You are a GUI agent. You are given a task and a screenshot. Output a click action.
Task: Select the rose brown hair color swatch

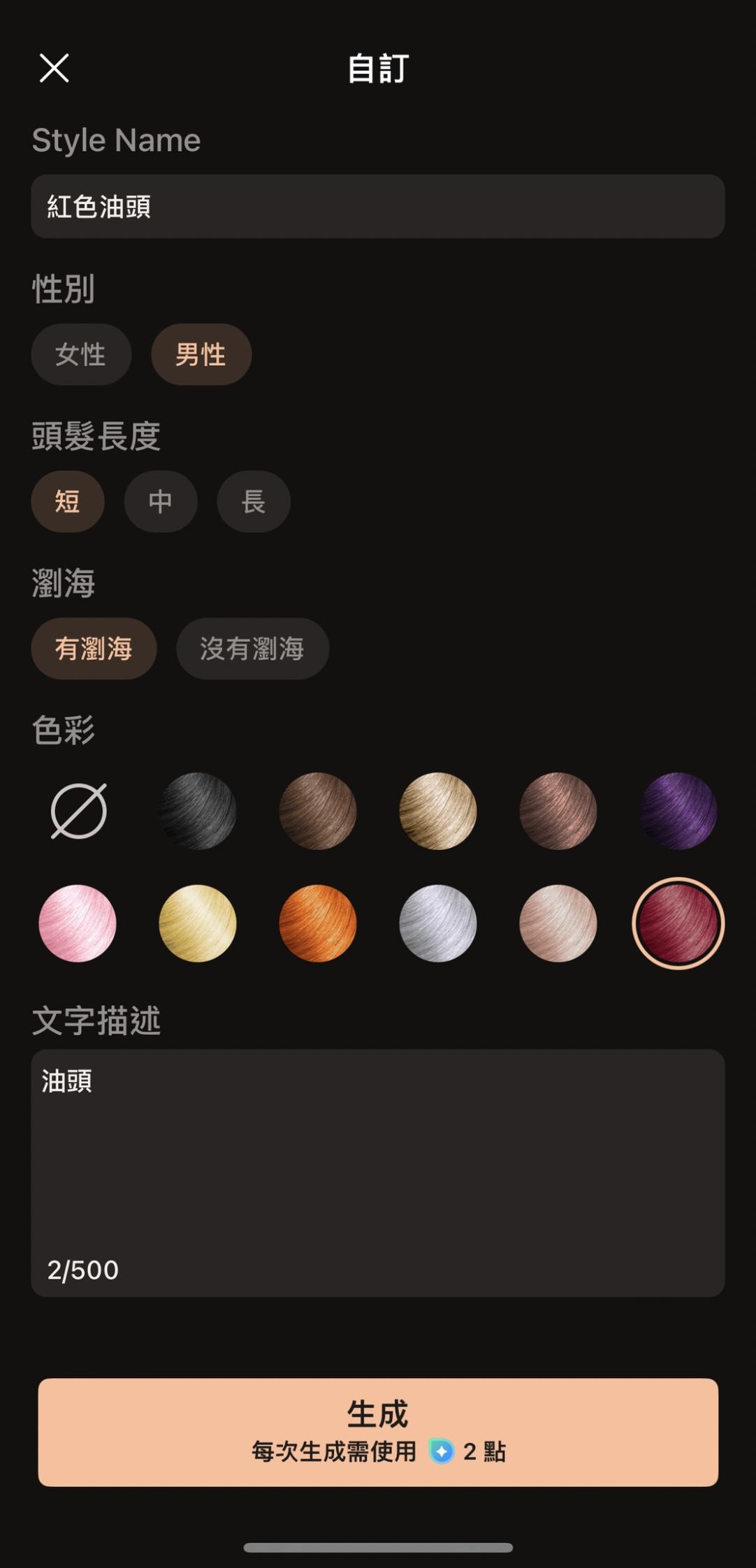(558, 811)
